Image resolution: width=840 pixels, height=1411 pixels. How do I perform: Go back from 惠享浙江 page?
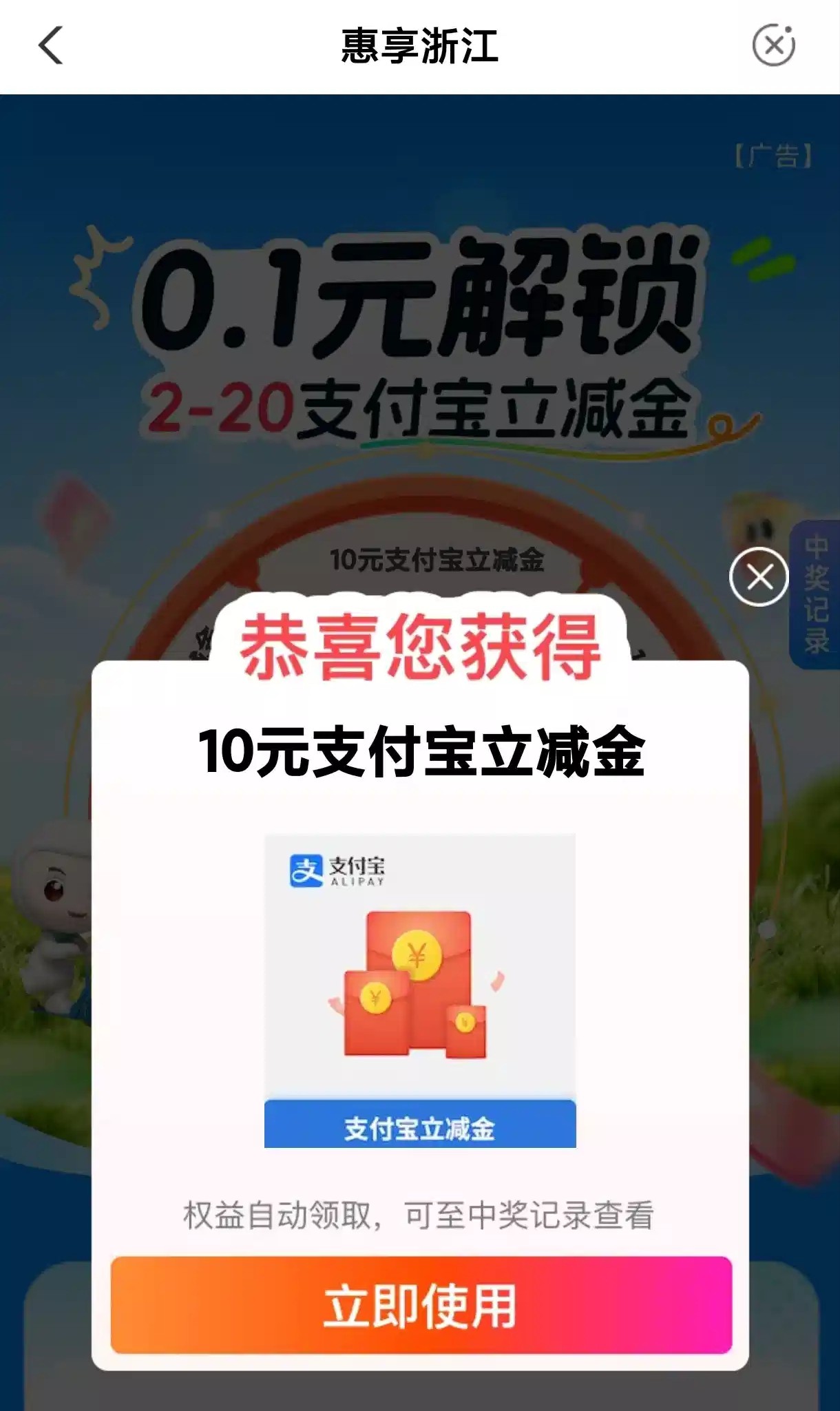click(50, 45)
